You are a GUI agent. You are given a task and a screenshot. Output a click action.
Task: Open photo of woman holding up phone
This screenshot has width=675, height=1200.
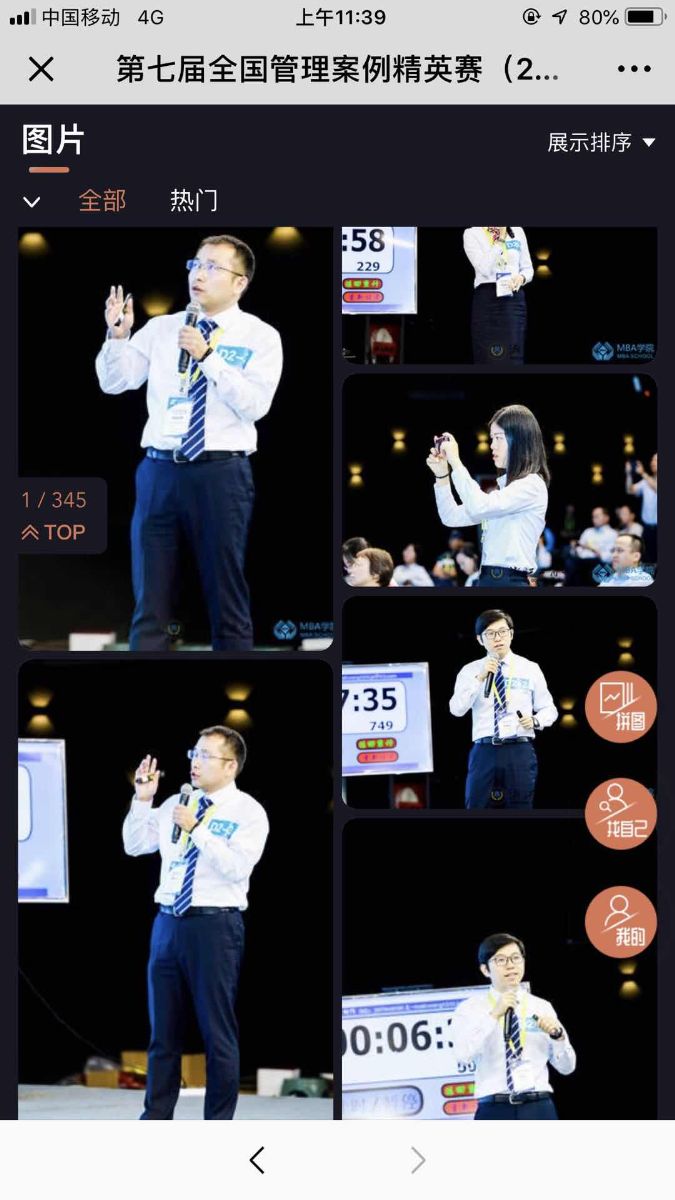coord(499,480)
